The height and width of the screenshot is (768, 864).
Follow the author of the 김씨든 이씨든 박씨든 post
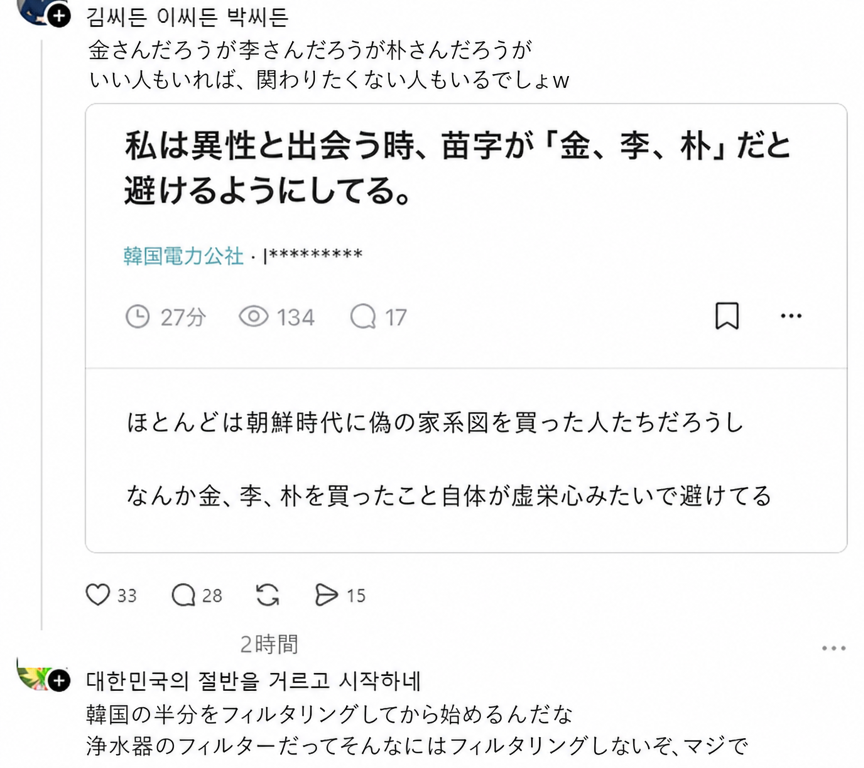click(59, 17)
